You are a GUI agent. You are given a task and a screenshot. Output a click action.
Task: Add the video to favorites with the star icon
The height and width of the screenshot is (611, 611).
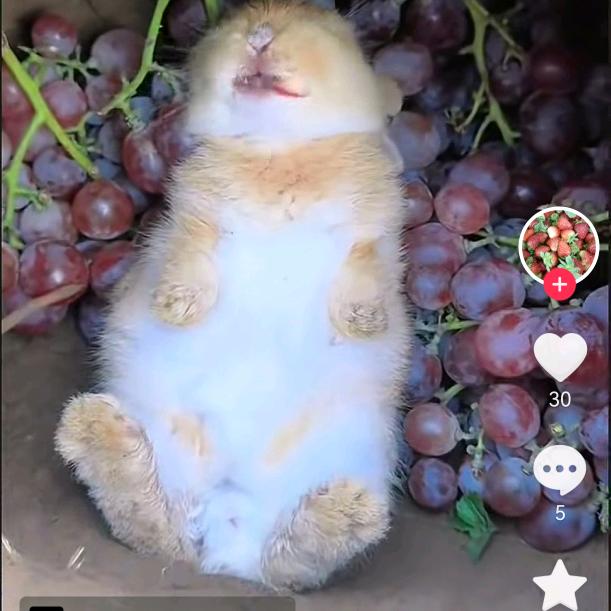560,585
